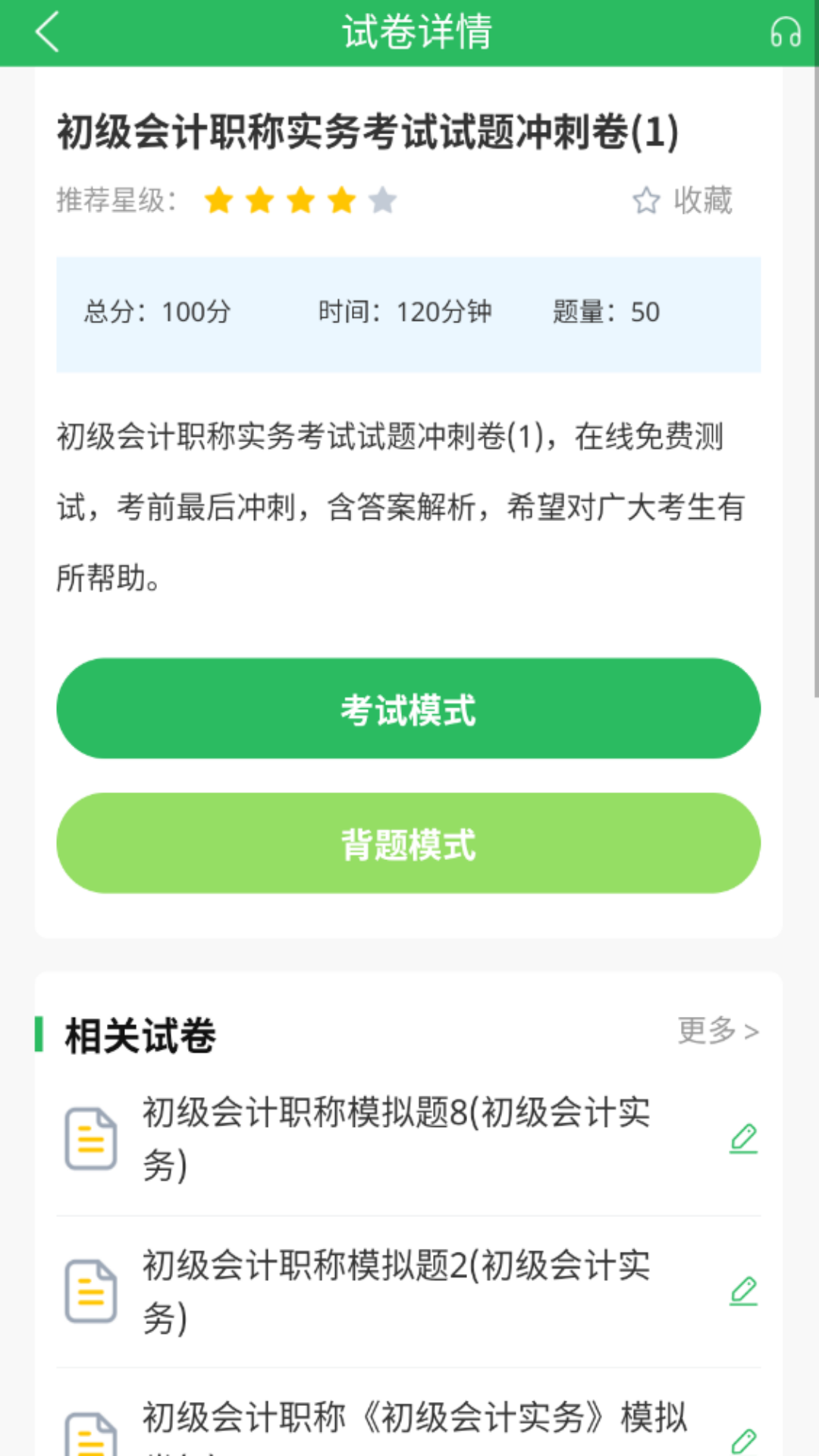
Task: Start 背题模式 memorize mode
Action: (409, 843)
